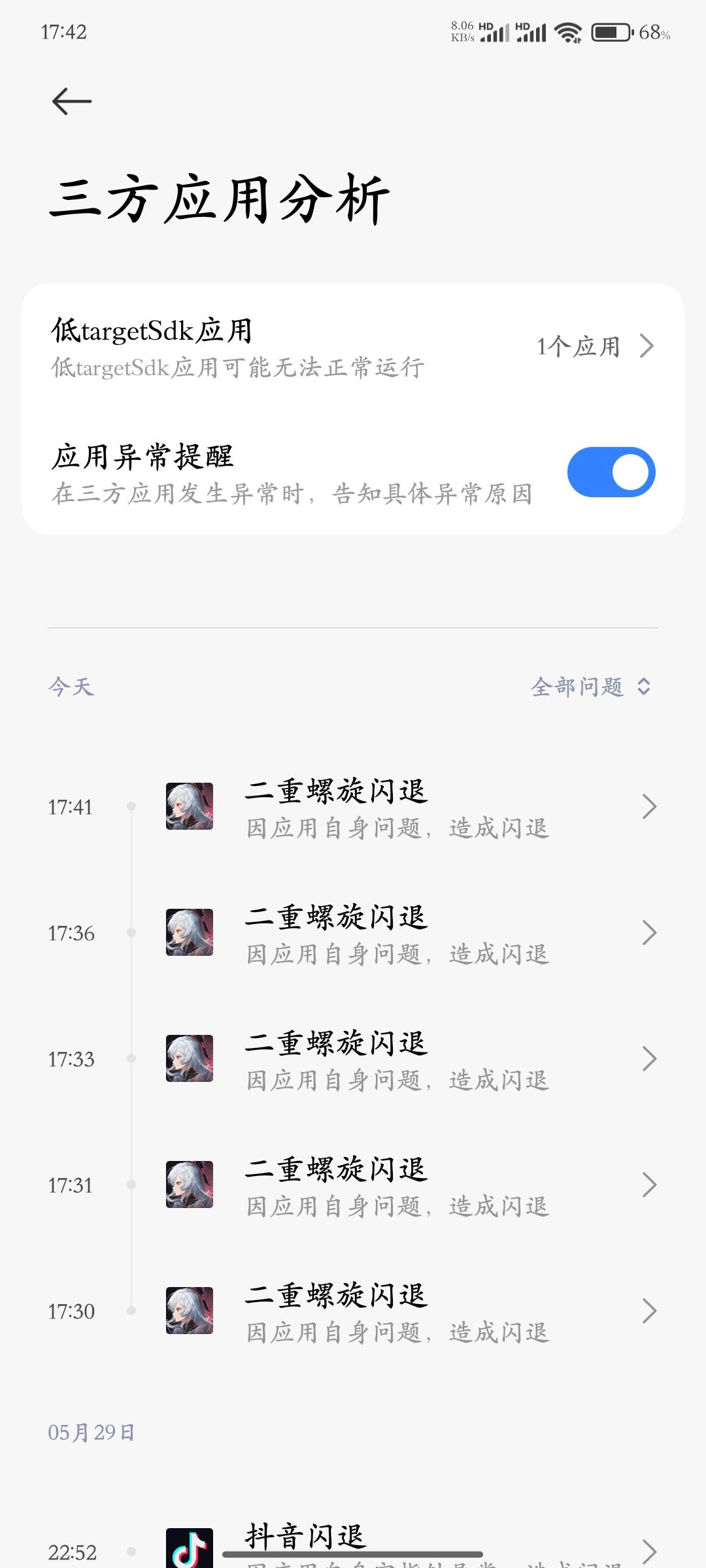Viewport: 706px width, 1568px height.
Task: Select the 17:33 二重螺旋闪退 record
Action: pos(397,1060)
